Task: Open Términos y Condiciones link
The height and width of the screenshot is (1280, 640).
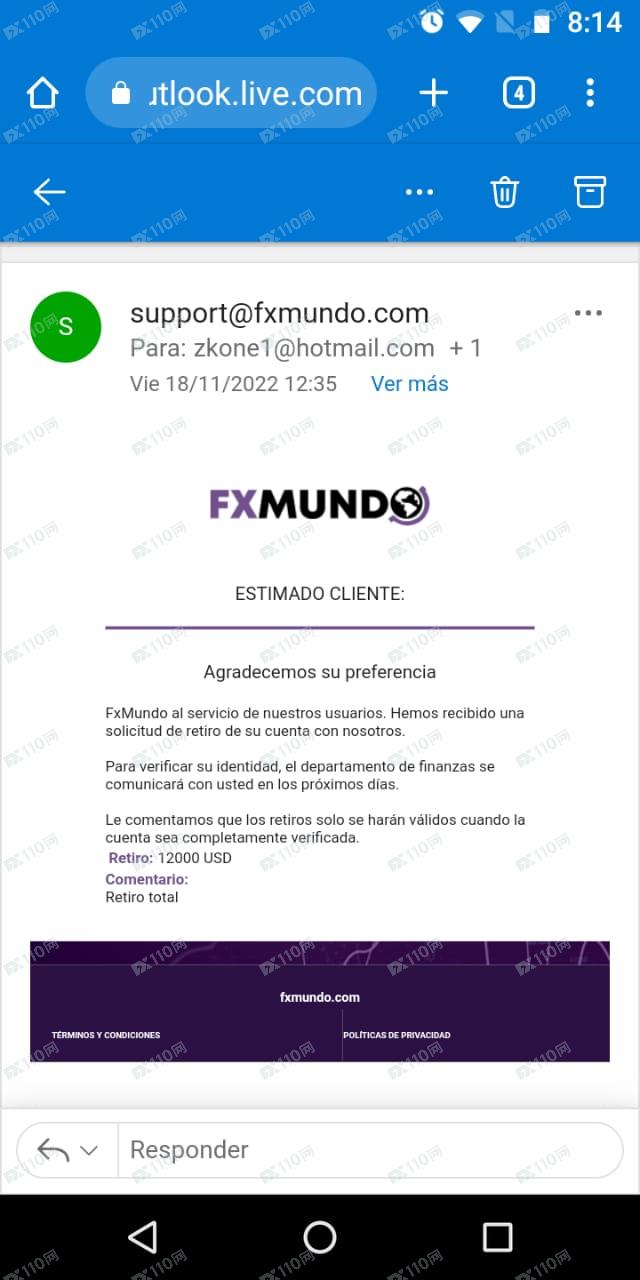Action: click(x=106, y=1035)
